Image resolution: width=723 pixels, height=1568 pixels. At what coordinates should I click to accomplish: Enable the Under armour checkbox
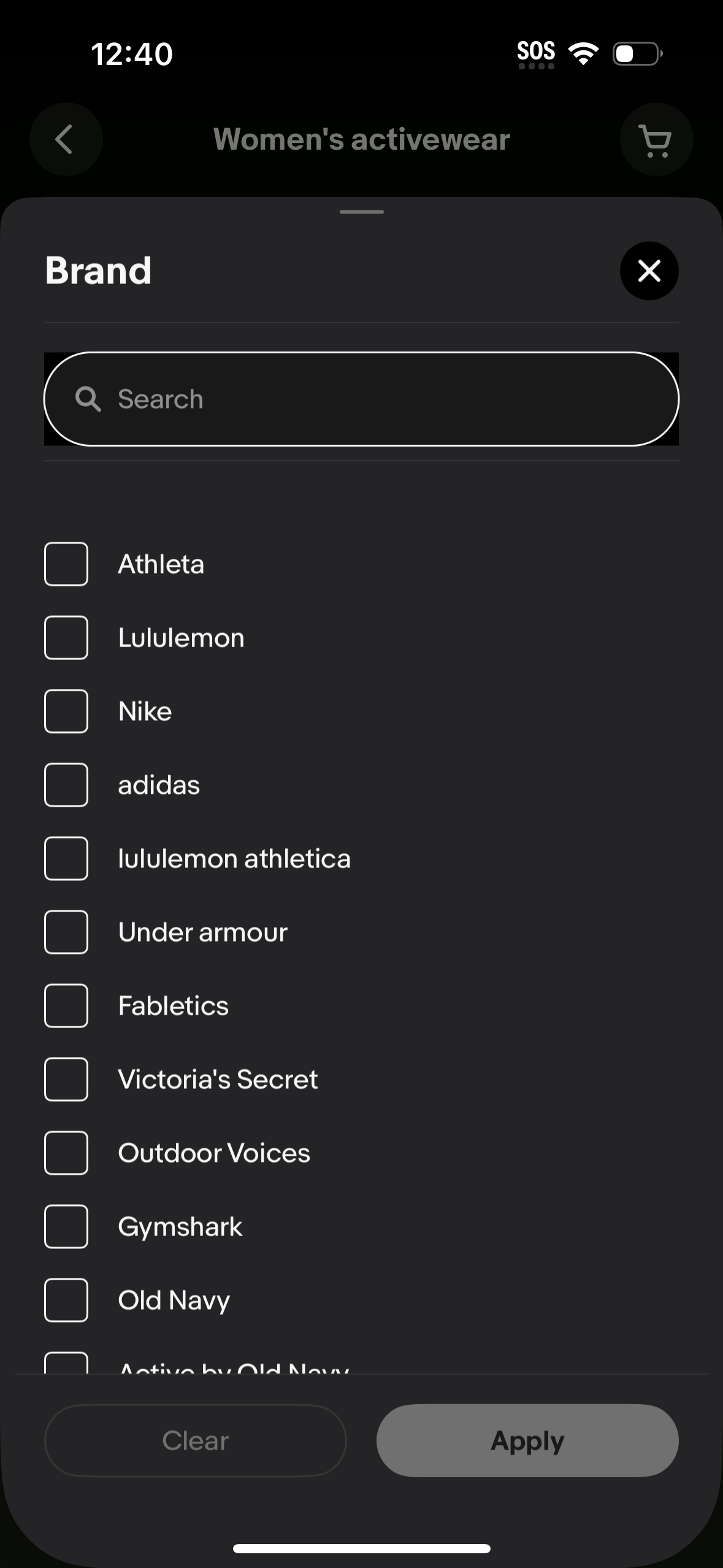pyautogui.click(x=66, y=932)
